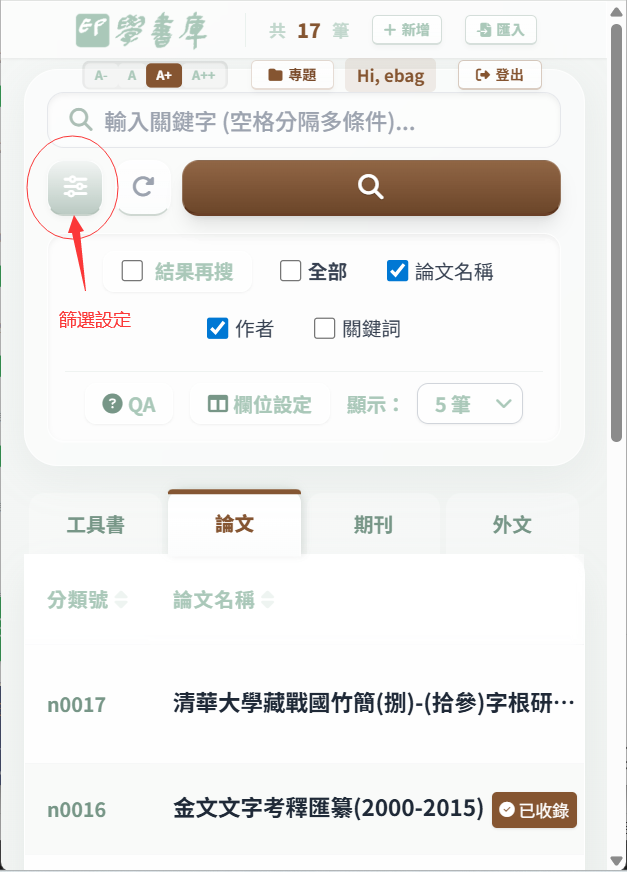The height and width of the screenshot is (872, 627).
Task: Tap the brown search button
Action: 371,187
